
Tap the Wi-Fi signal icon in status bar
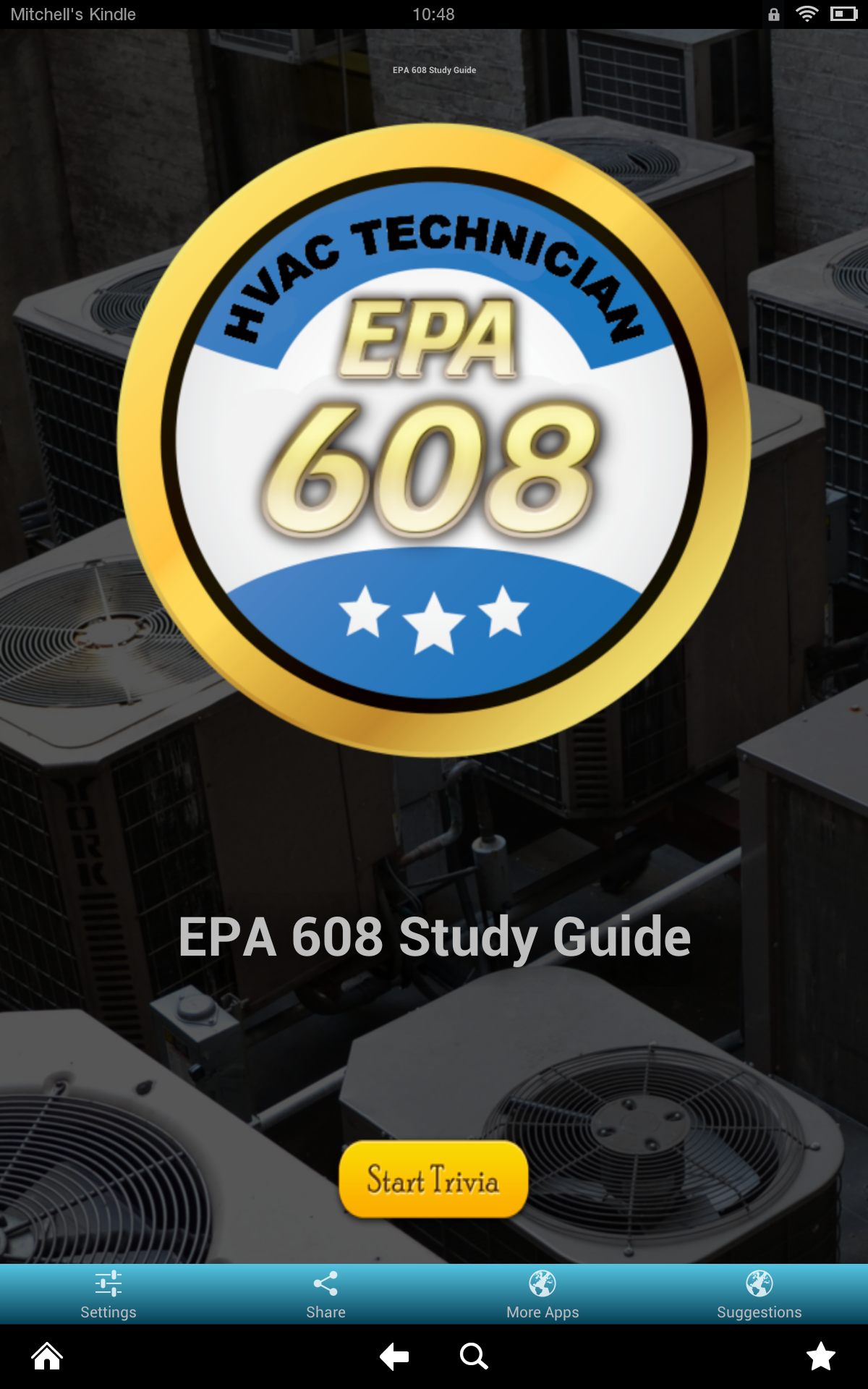(x=808, y=13)
